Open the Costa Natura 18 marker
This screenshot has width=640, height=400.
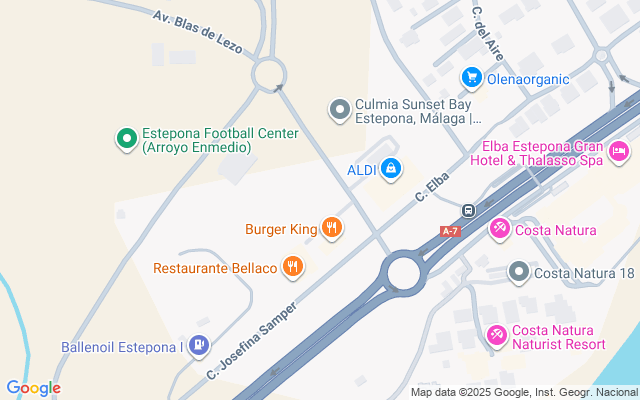[518, 272]
